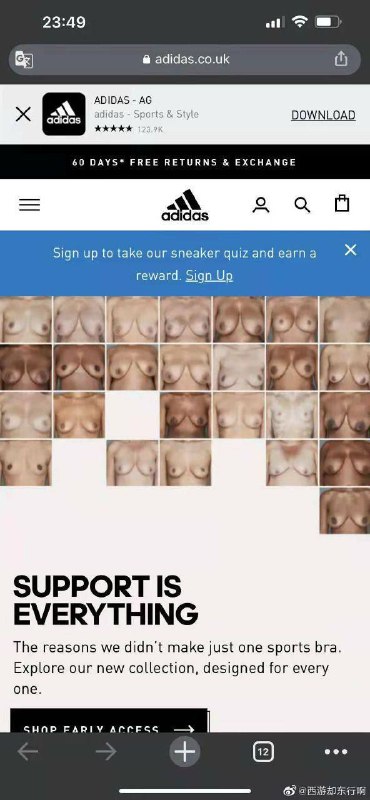This screenshot has width=370, height=800.
Task: Go back in browser
Action: tap(27, 752)
